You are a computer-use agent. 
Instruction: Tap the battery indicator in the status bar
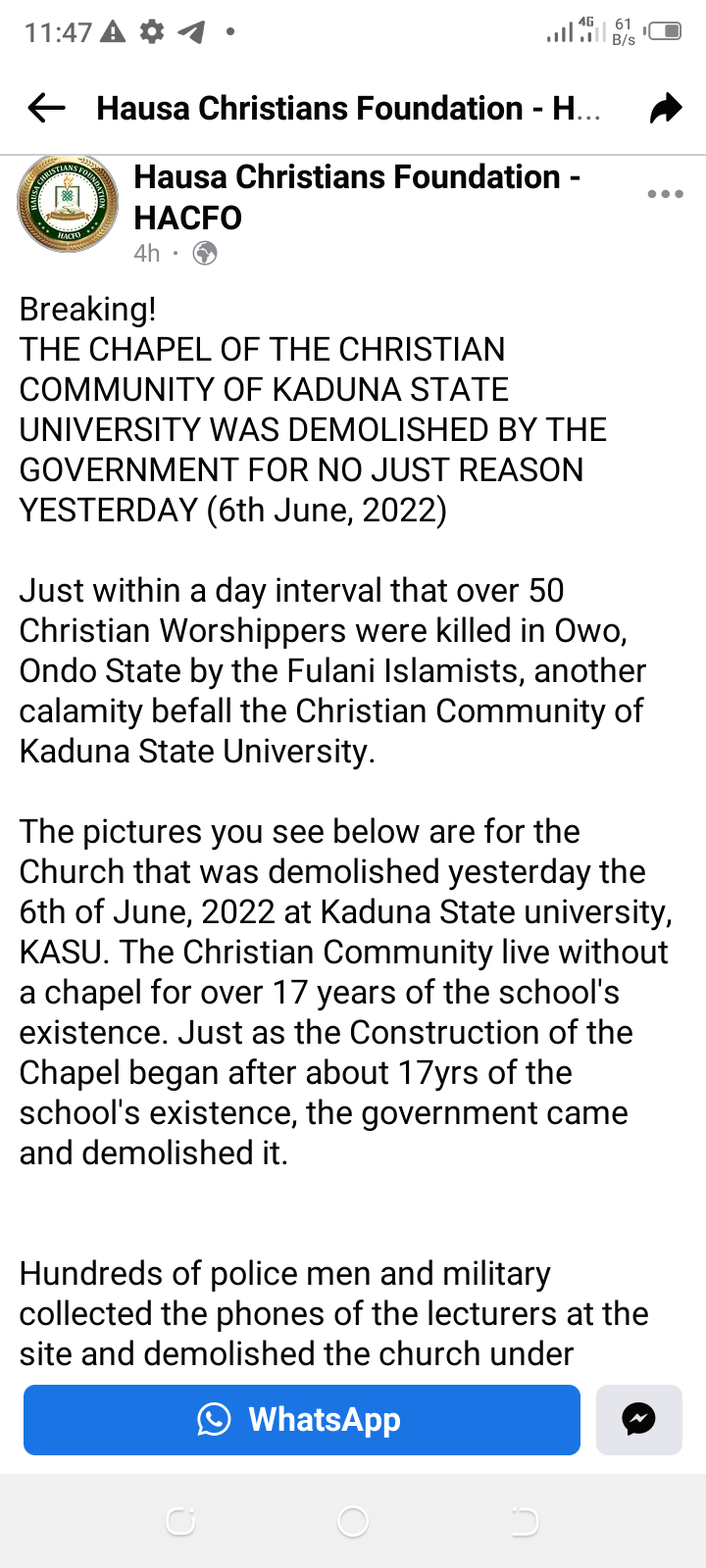[666, 30]
